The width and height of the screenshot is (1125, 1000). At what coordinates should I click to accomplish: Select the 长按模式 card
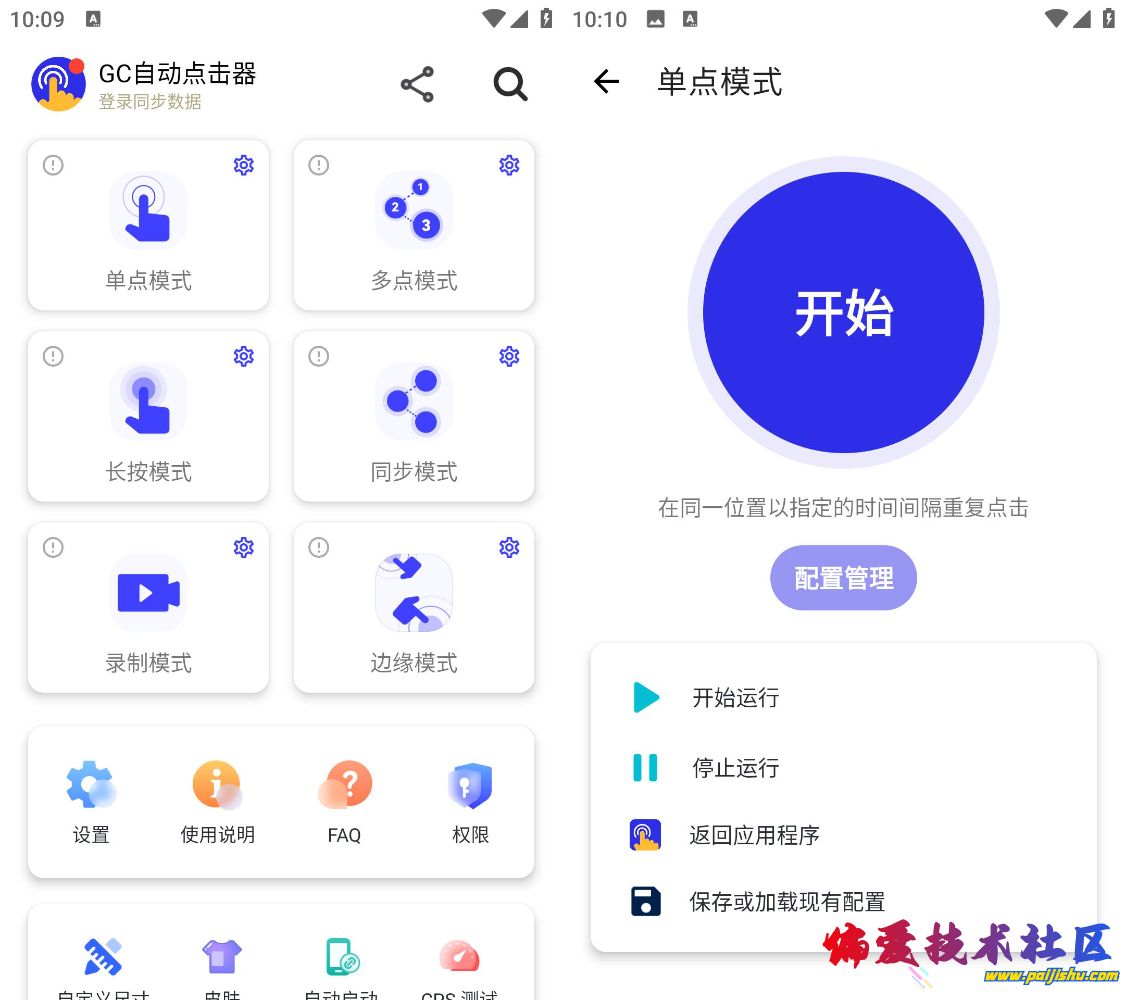tap(148, 417)
